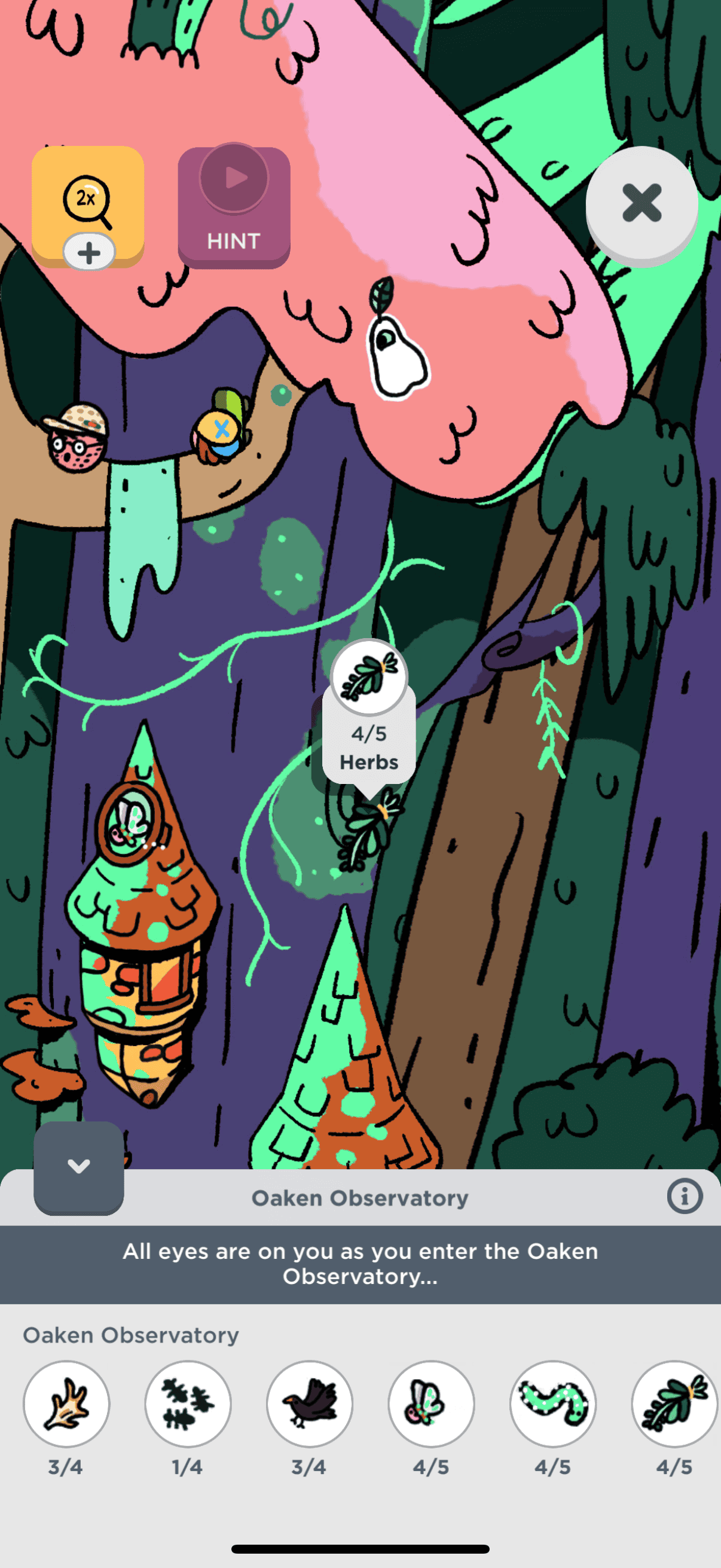
Task: Select the bugs item showing 1/4
Action: [187, 1403]
